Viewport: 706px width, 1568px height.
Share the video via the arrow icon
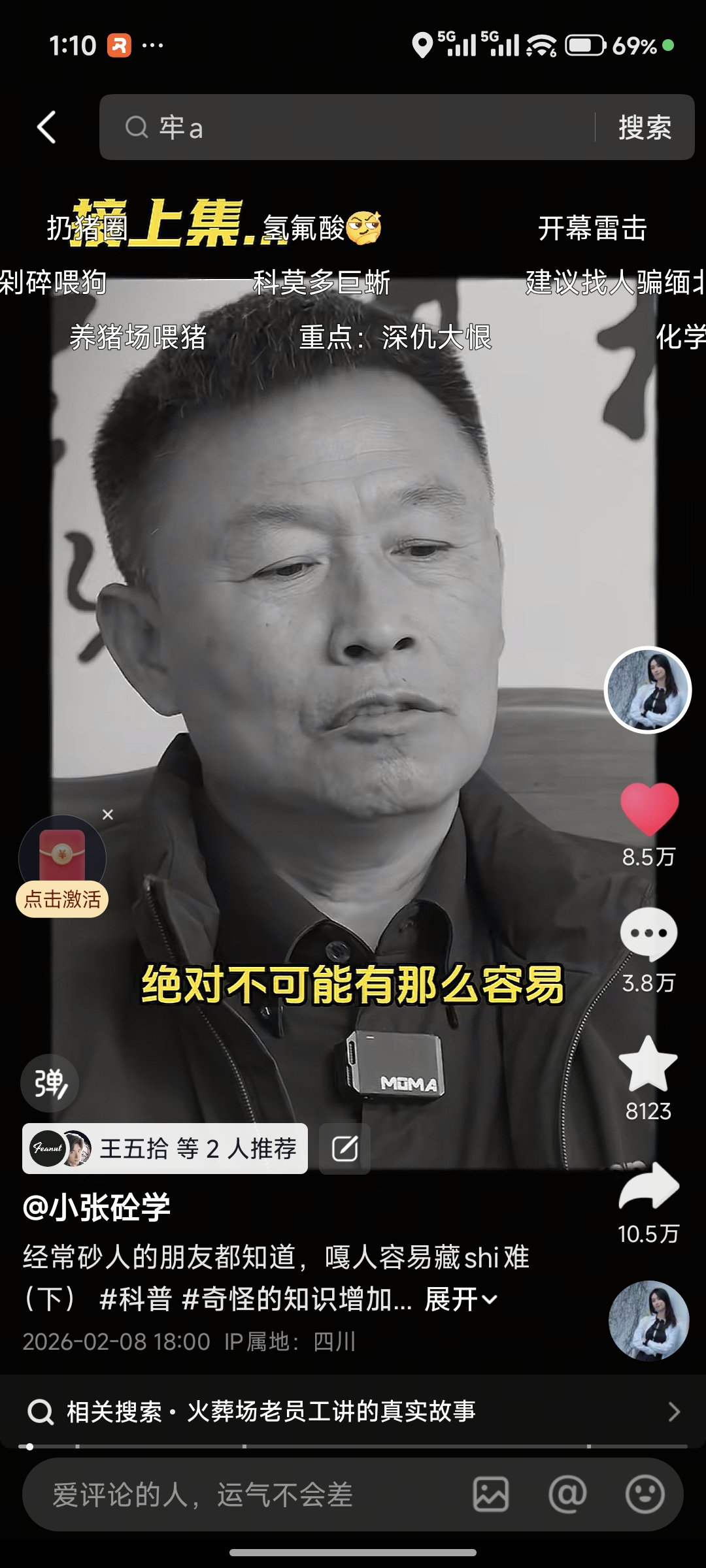click(x=648, y=1186)
